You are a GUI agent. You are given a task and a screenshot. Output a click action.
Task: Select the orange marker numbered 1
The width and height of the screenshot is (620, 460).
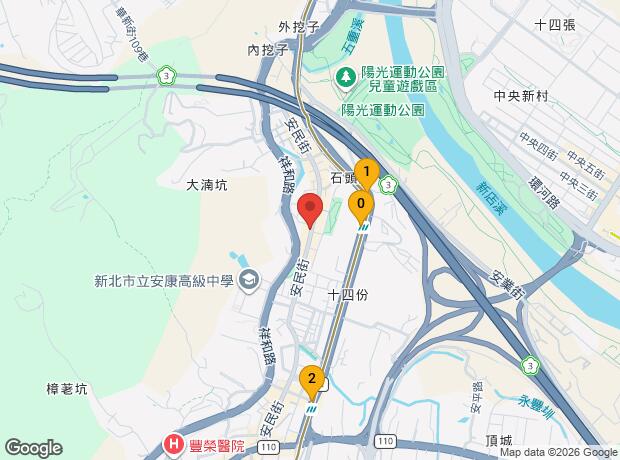point(367,173)
